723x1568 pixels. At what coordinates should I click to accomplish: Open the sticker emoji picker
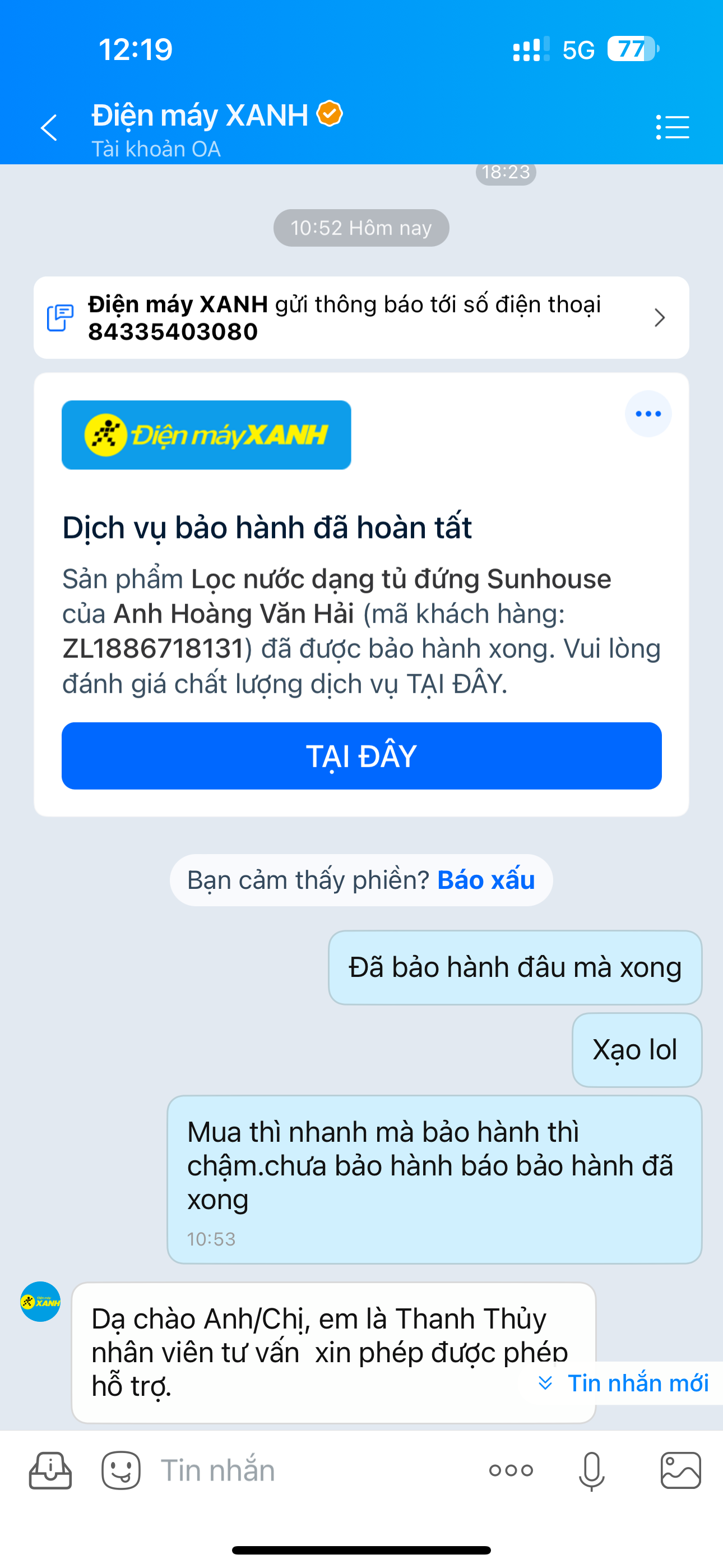click(121, 1470)
